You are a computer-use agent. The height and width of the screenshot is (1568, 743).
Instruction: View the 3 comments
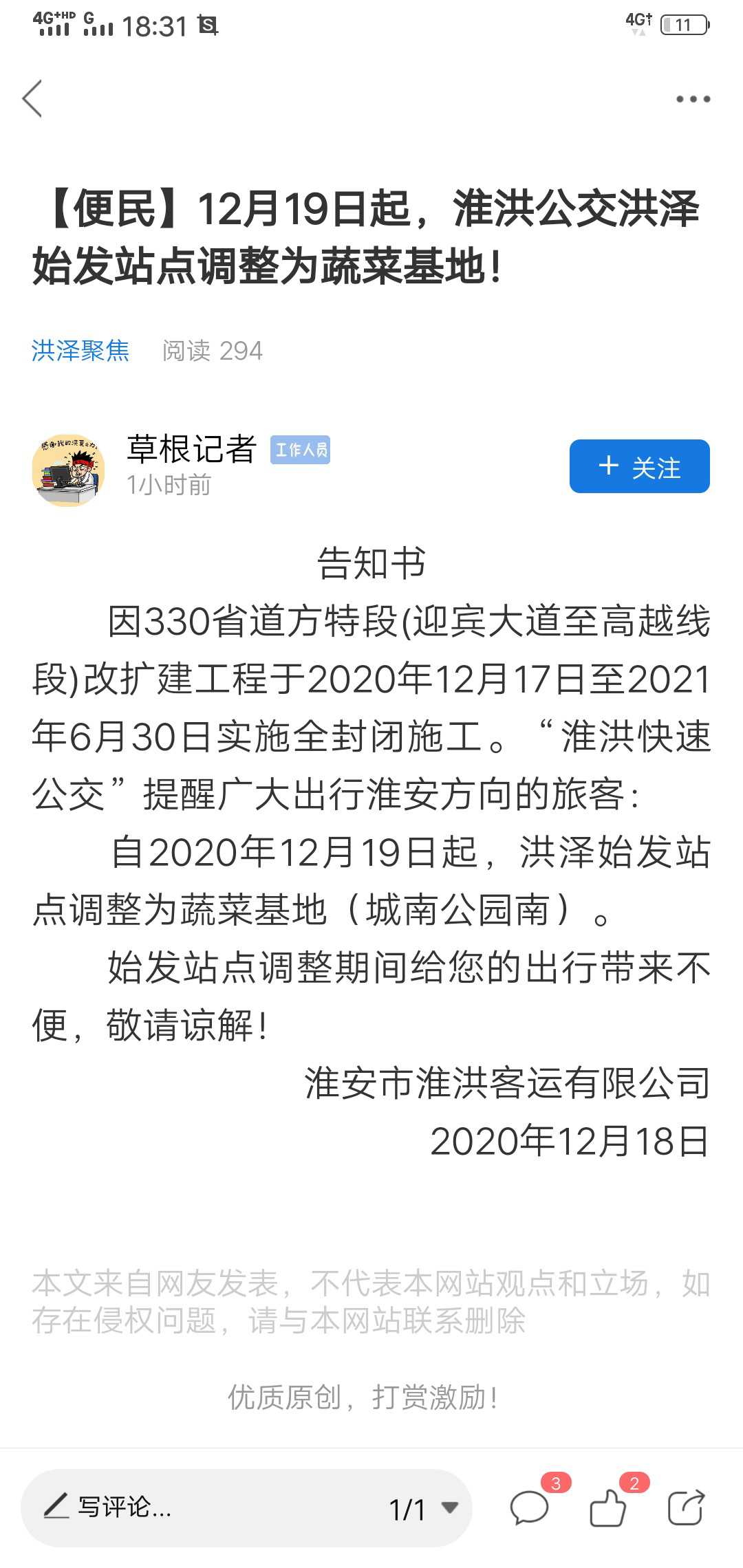530,1507
